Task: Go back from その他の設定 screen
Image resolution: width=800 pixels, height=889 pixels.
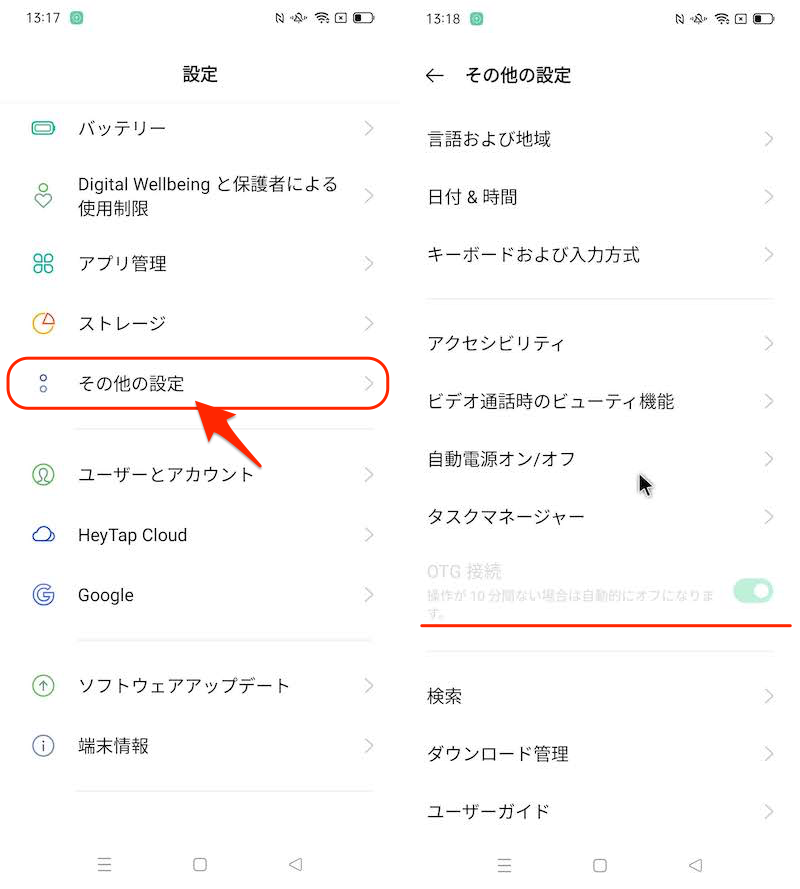Action: tap(434, 75)
